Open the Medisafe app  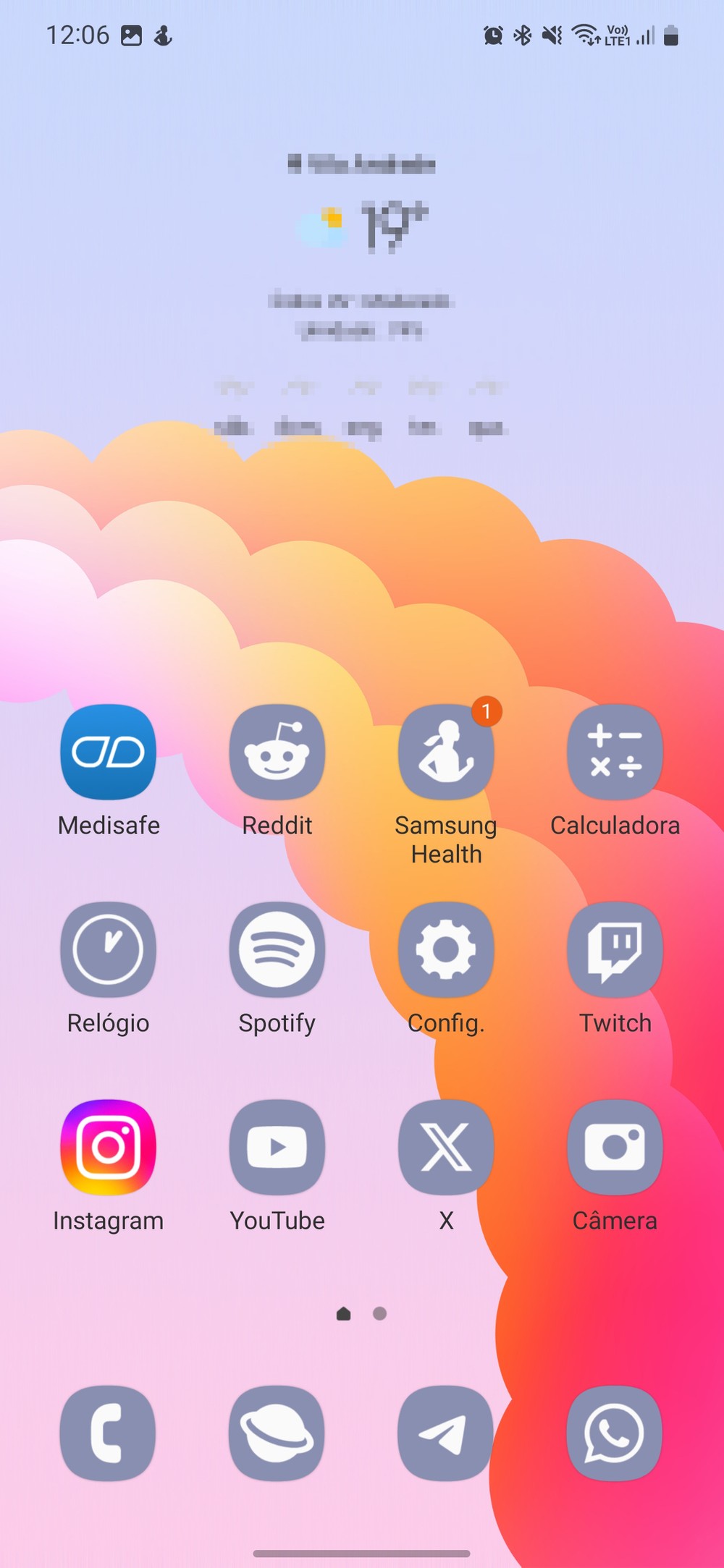click(x=108, y=753)
